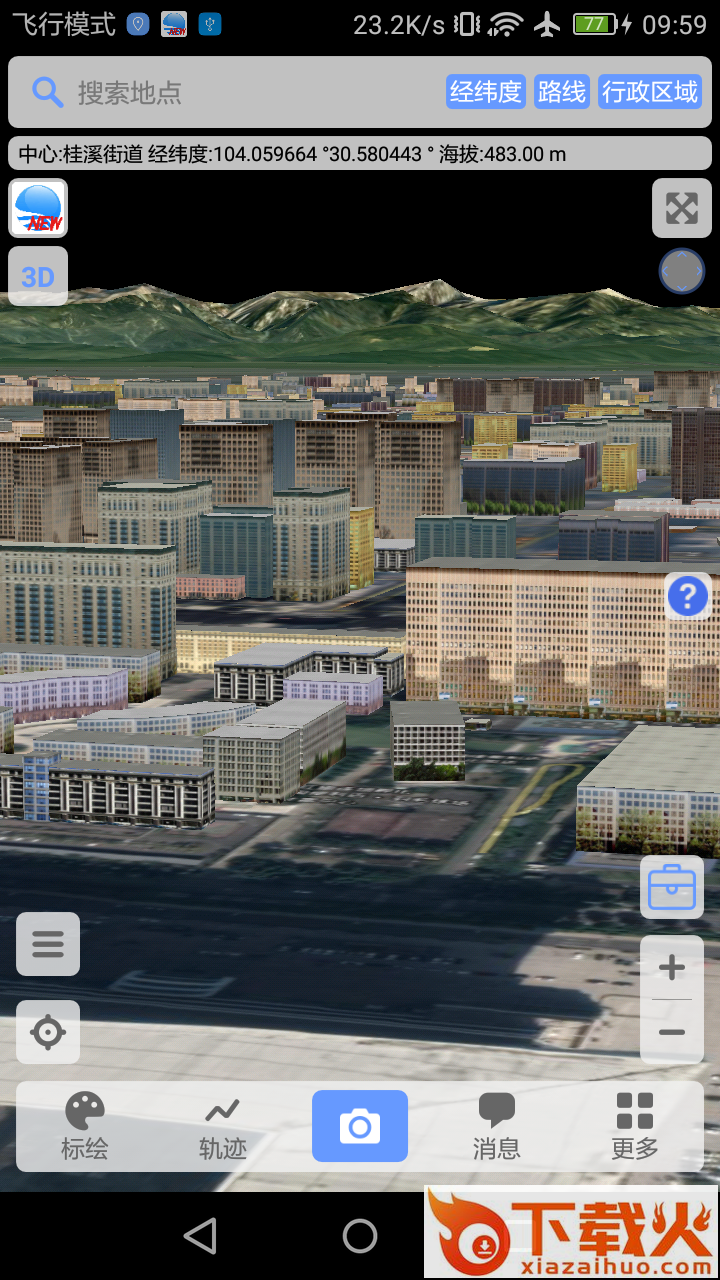The width and height of the screenshot is (720, 1280).
Task: Zoom in with the plus button
Action: 672,968
